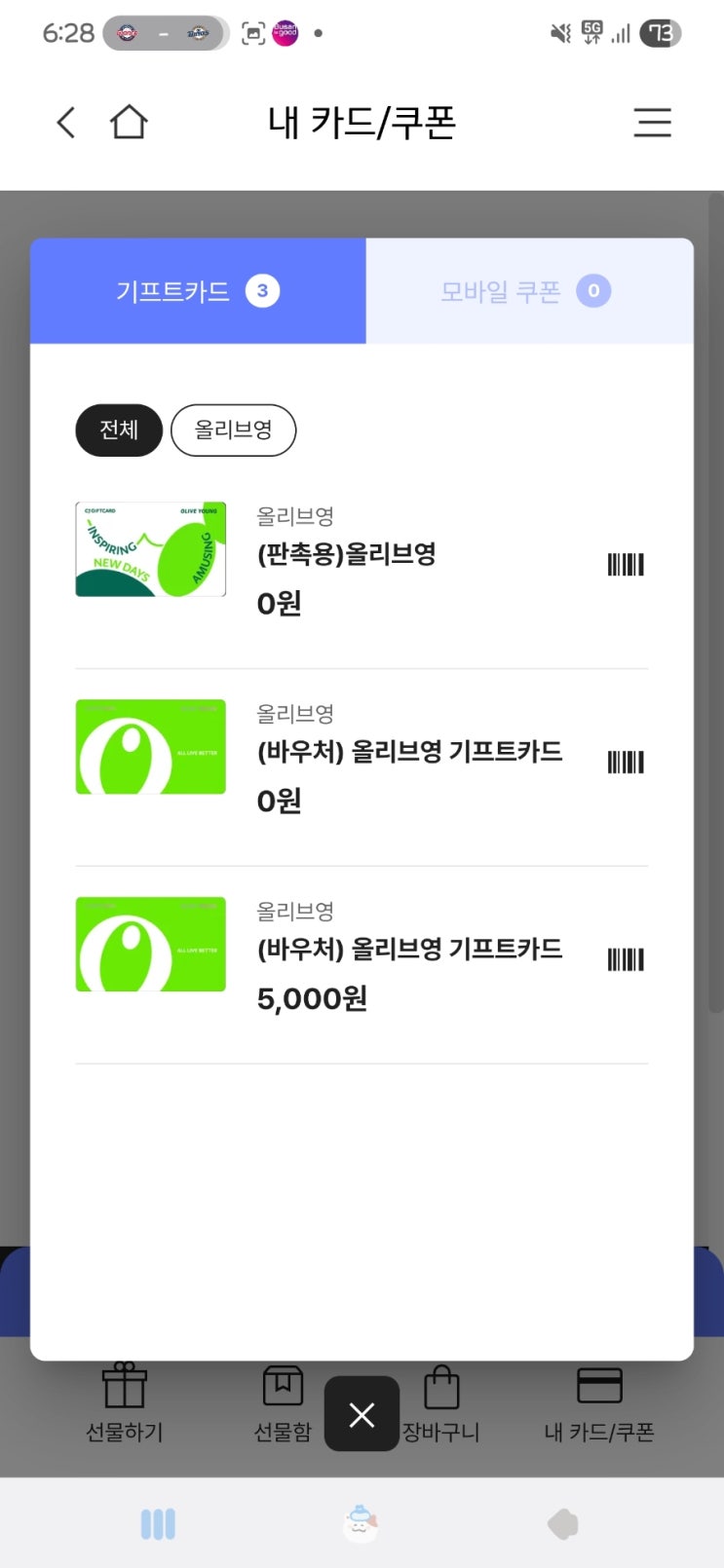724x1568 pixels.
Task: Select the 전체 filter chip
Action: (x=119, y=430)
